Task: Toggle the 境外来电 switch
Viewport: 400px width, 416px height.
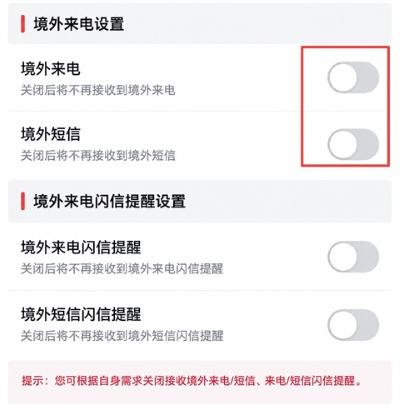Action: tap(353, 77)
